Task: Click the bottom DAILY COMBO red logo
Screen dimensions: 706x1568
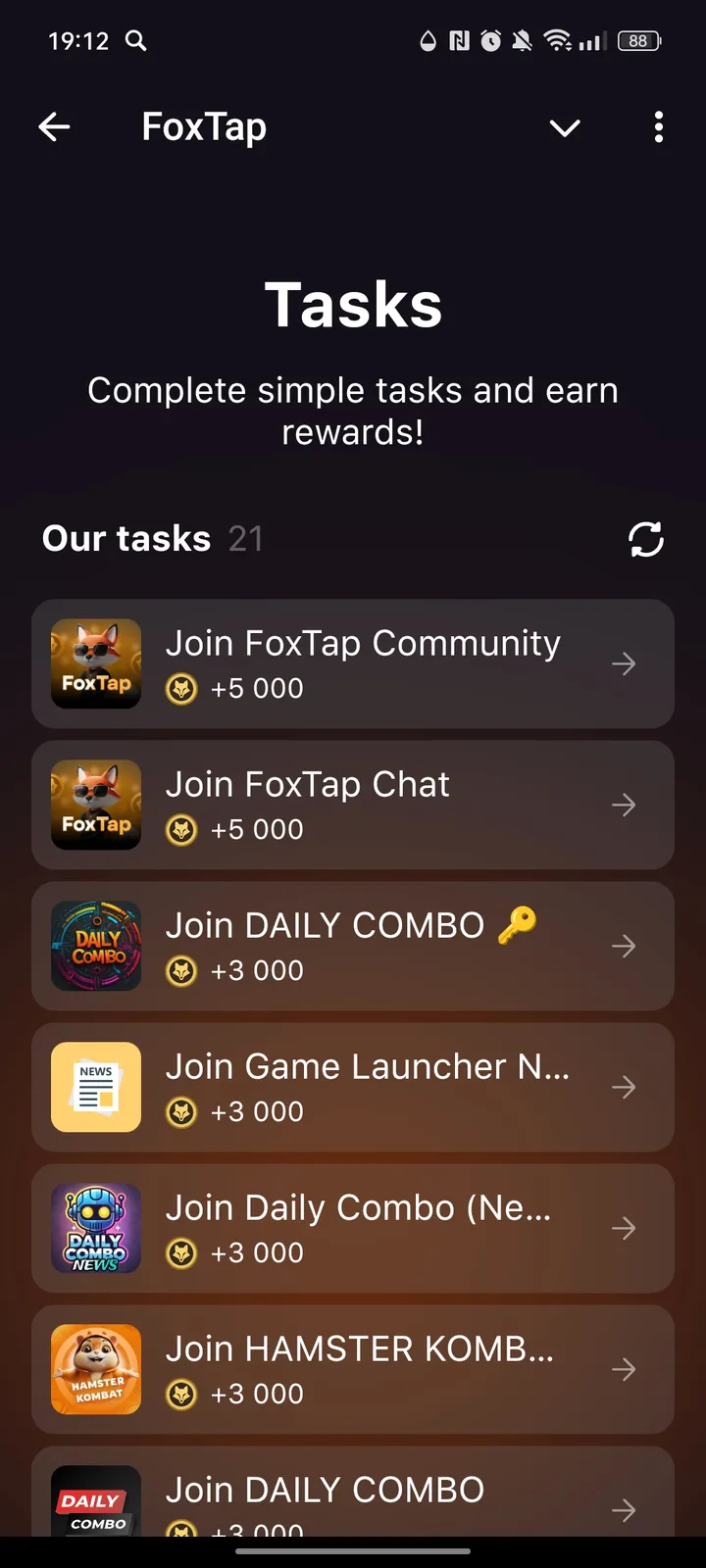Action: 95,1502
